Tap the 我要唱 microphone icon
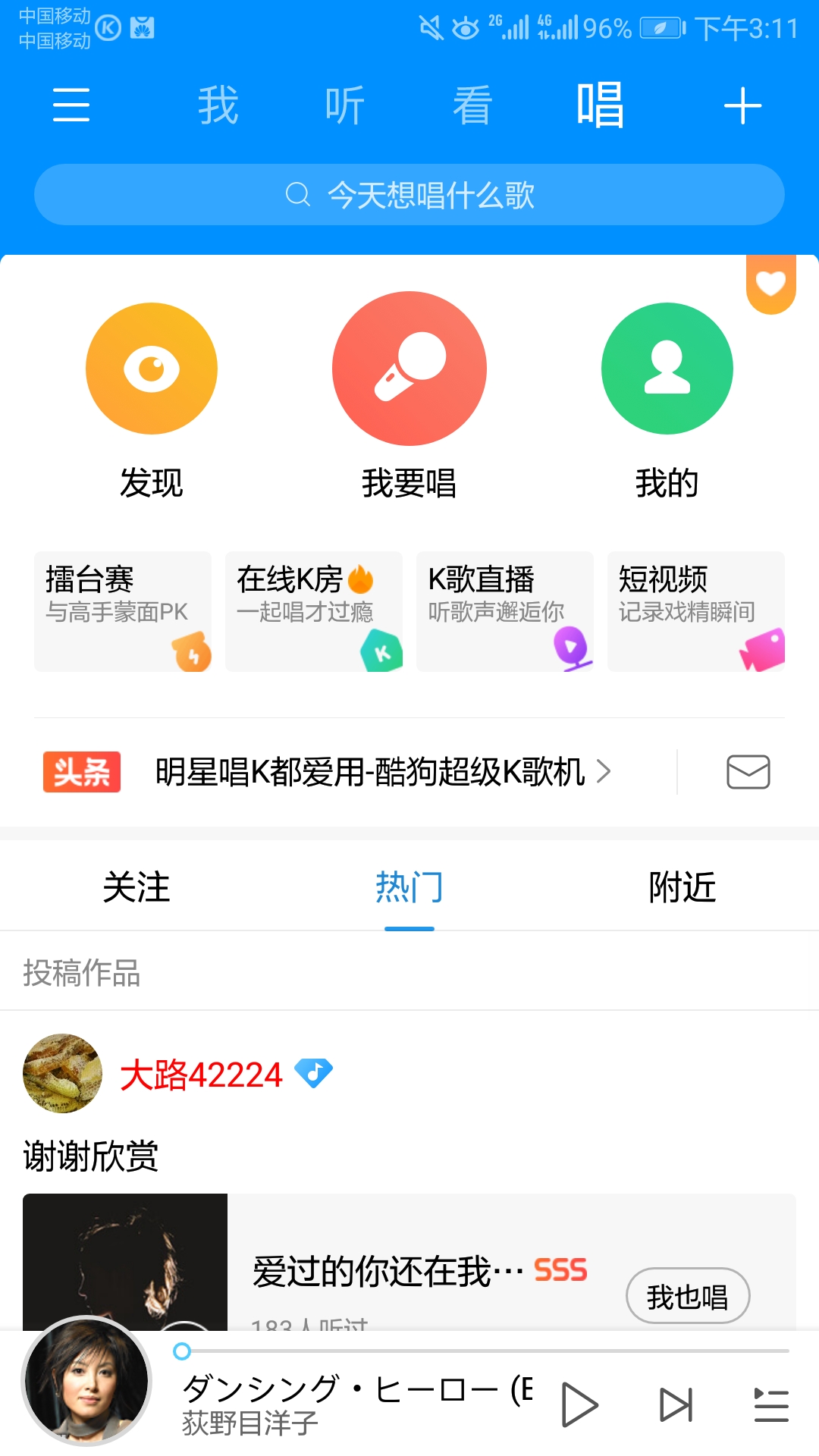The image size is (819, 1456). 409,368
